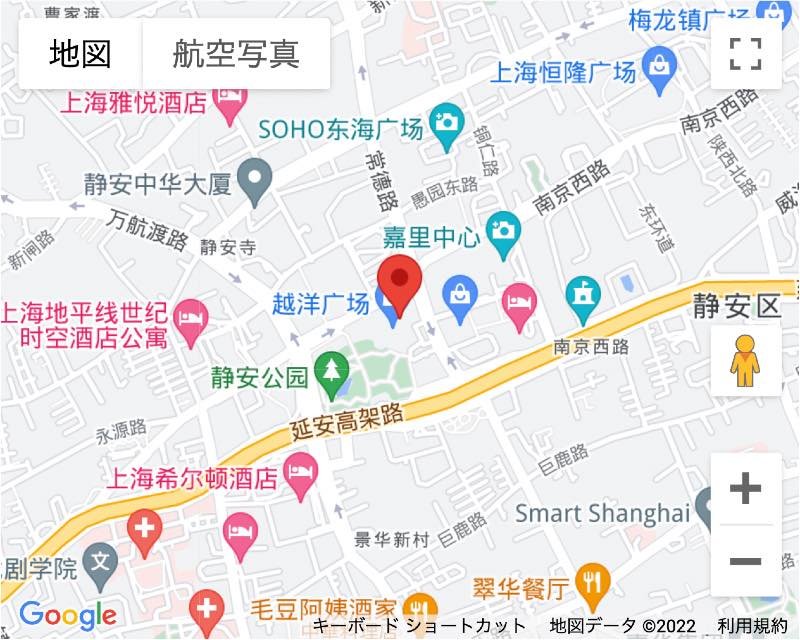Viewport: 800px width, 640px height.
Task: Select the Street View pegman
Action: coord(745,361)
